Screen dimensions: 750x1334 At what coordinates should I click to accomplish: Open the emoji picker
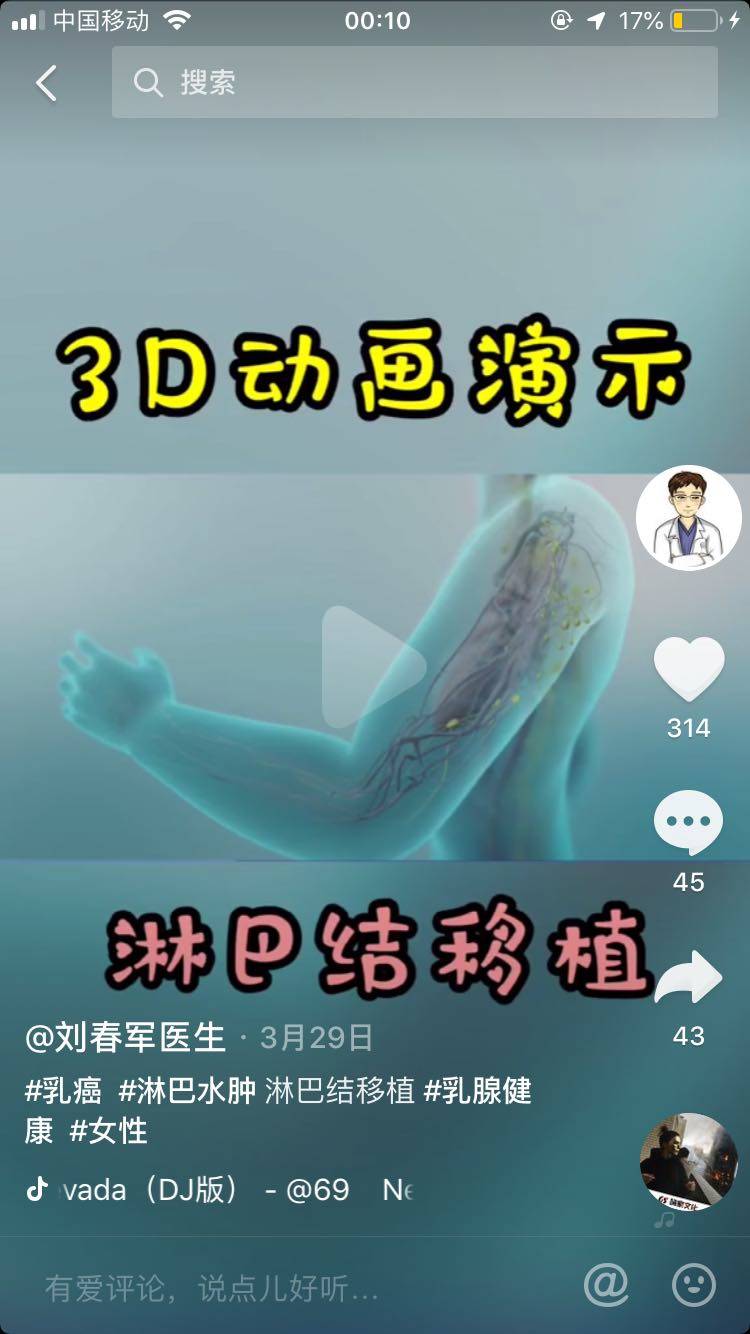click(694, 1285)
